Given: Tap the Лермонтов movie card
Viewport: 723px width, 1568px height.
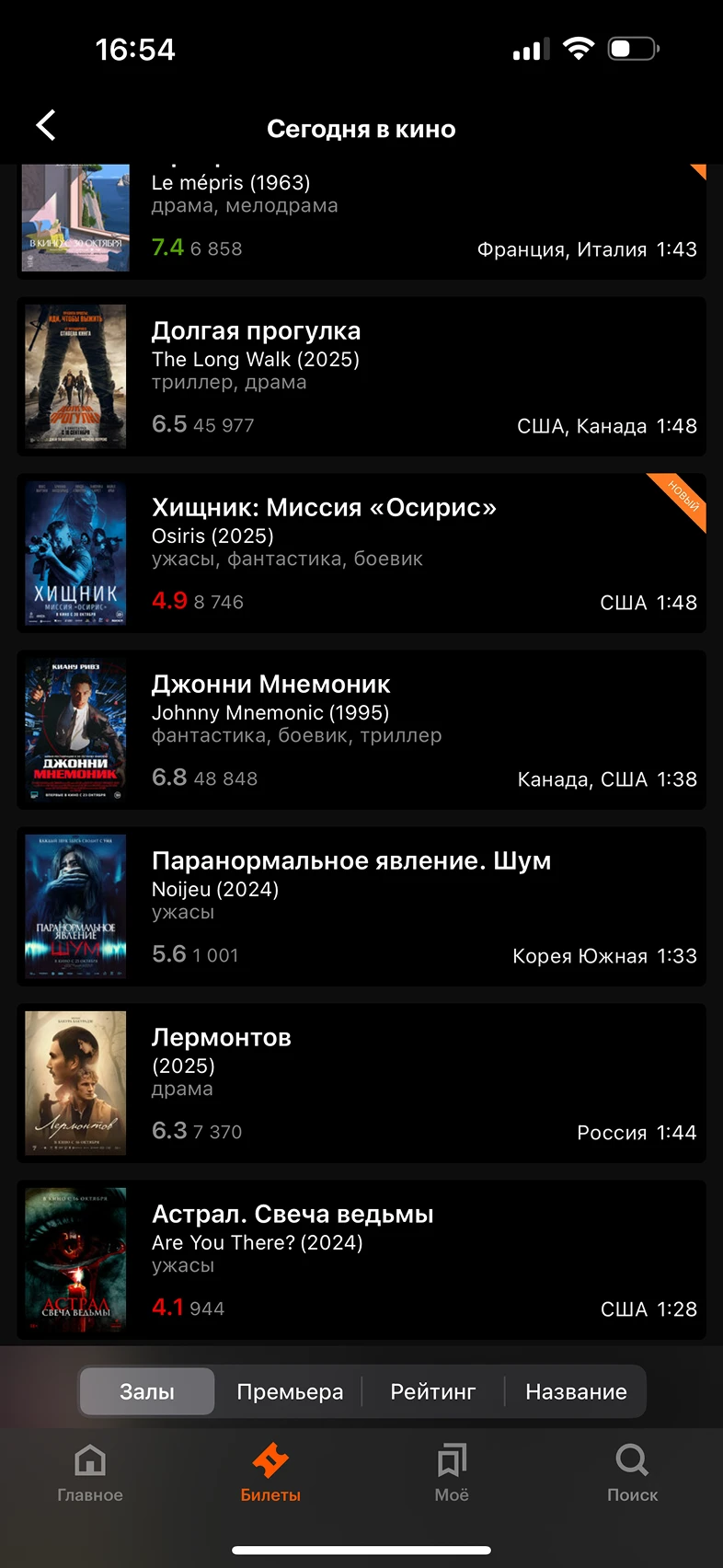Looking at the screenshot, I should 361,1083.
